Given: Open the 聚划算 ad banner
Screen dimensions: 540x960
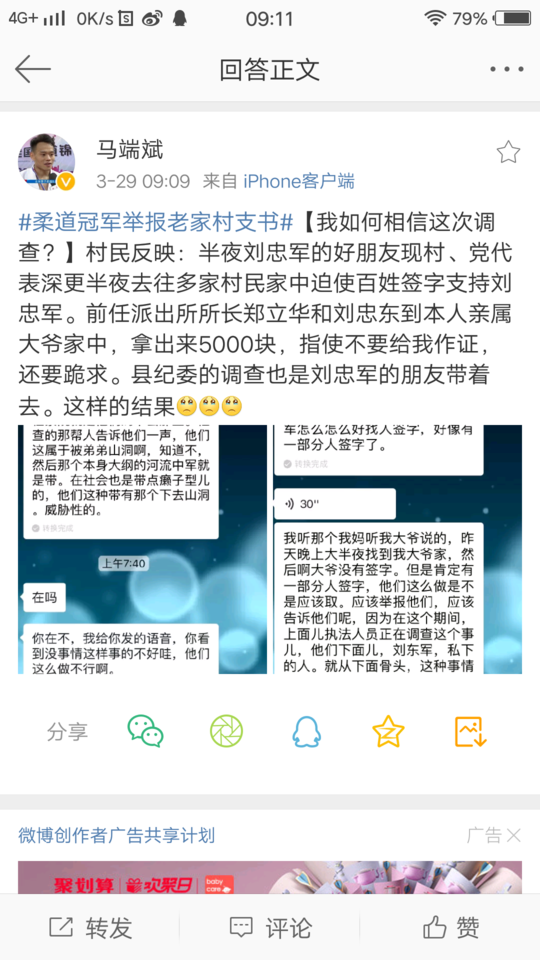Looking at the screenshot, I should [x=270, y=877].
